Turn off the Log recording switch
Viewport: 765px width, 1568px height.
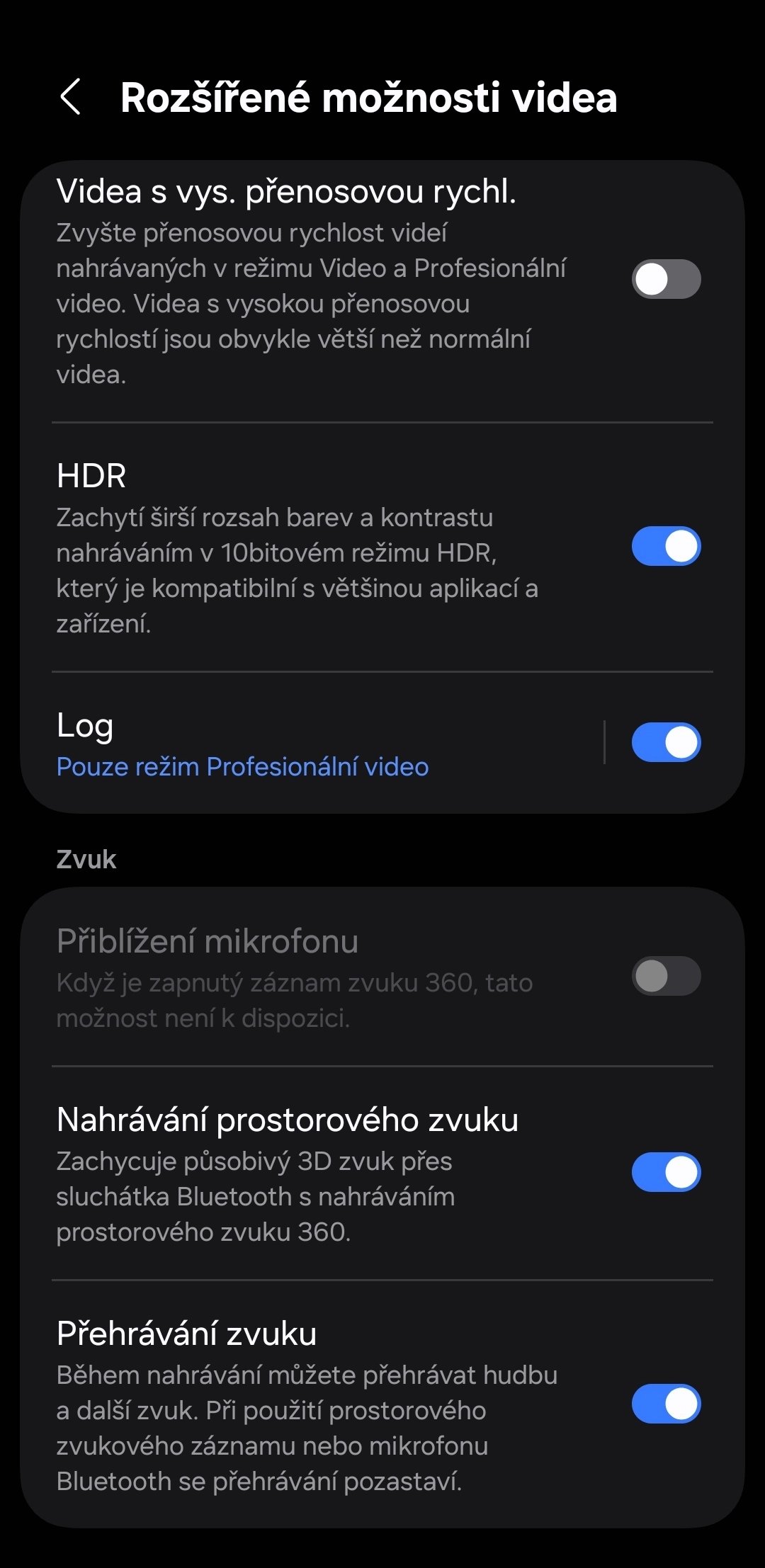click(x=666, y=742)
